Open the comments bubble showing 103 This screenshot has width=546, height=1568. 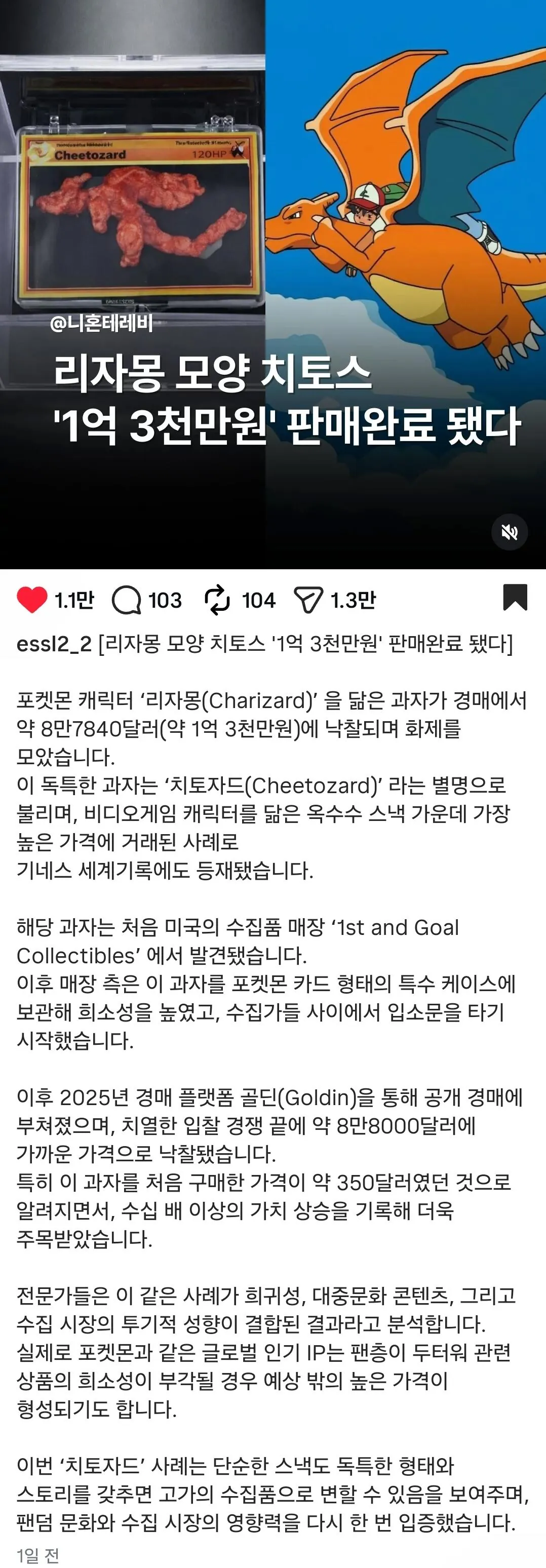(x=127, y=600)
